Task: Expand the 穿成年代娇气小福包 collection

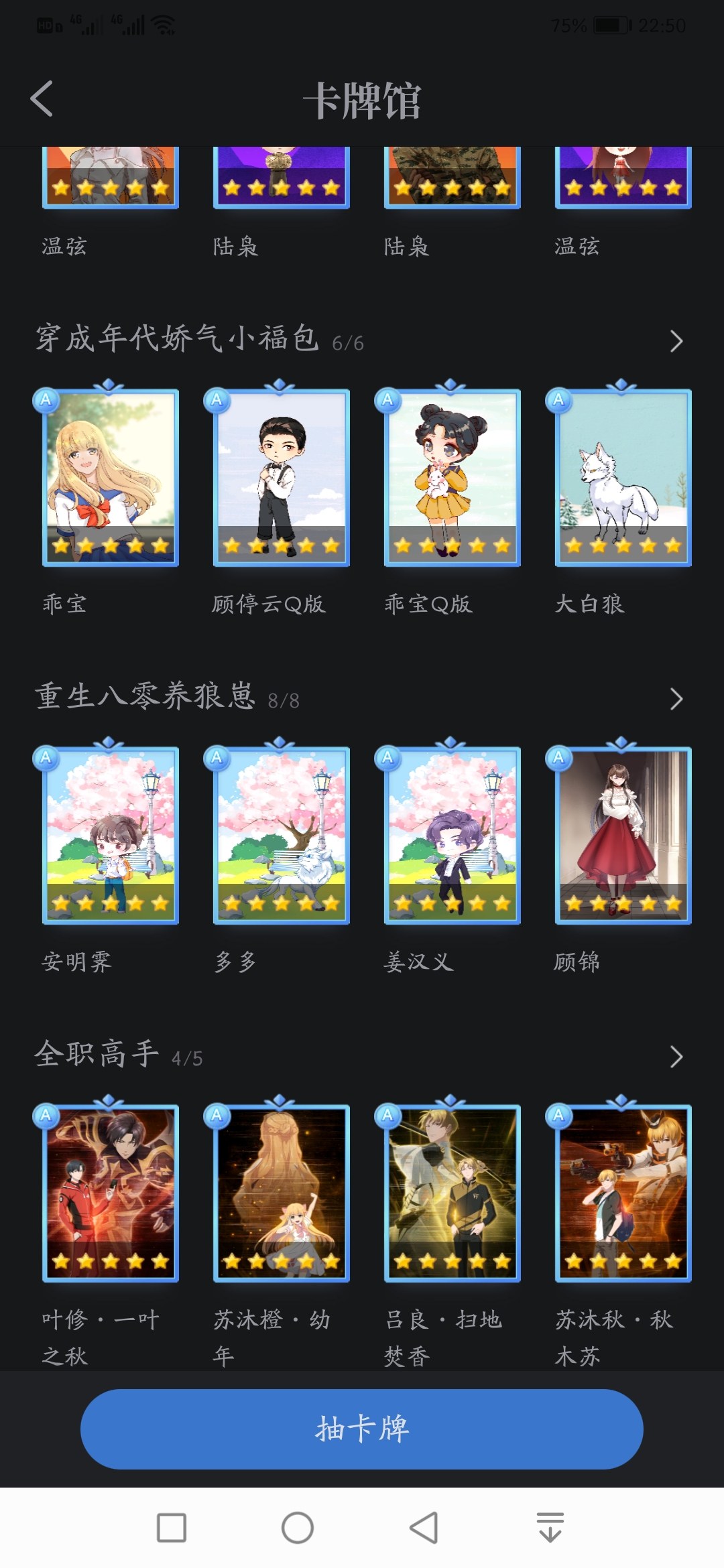Action: (676, 342)
